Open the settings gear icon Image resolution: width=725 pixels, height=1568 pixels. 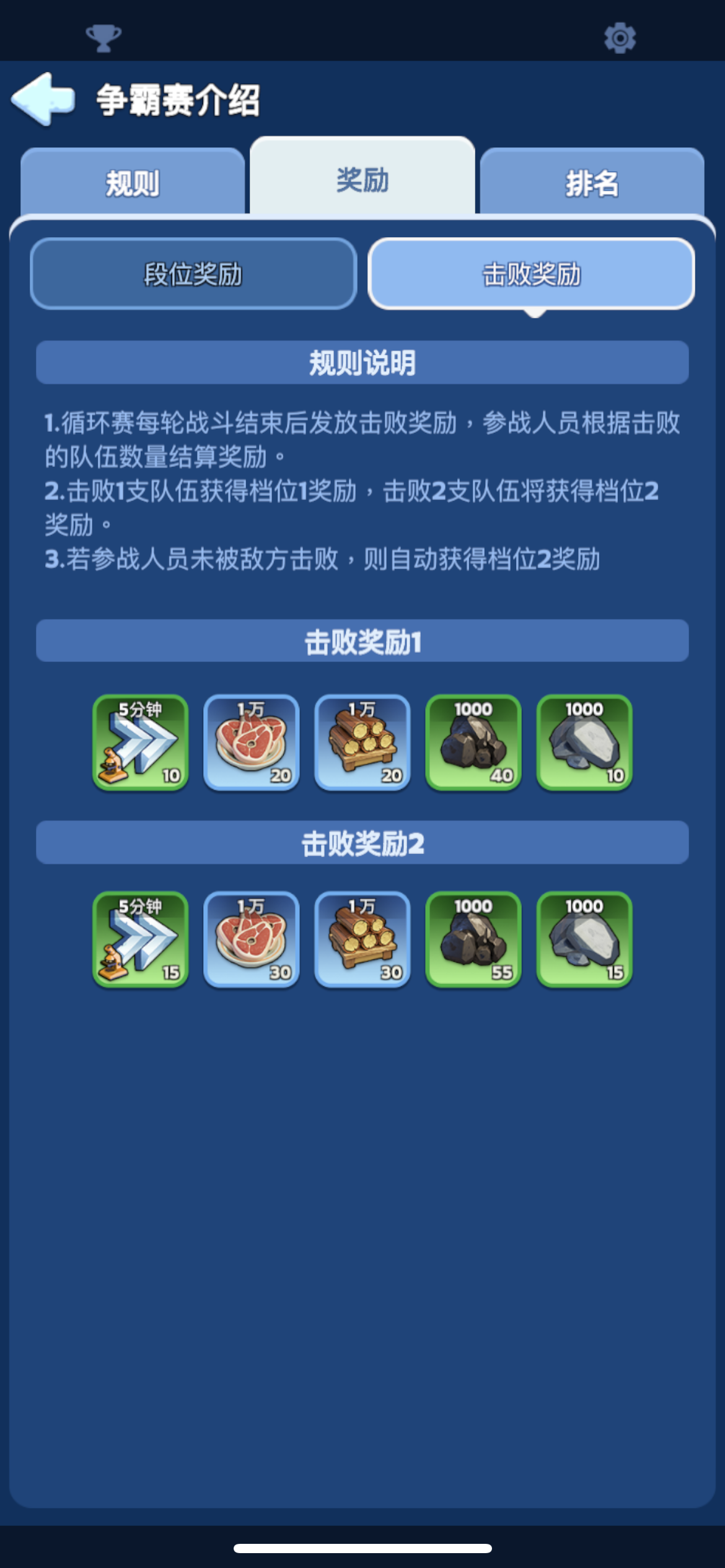[620, 38]
